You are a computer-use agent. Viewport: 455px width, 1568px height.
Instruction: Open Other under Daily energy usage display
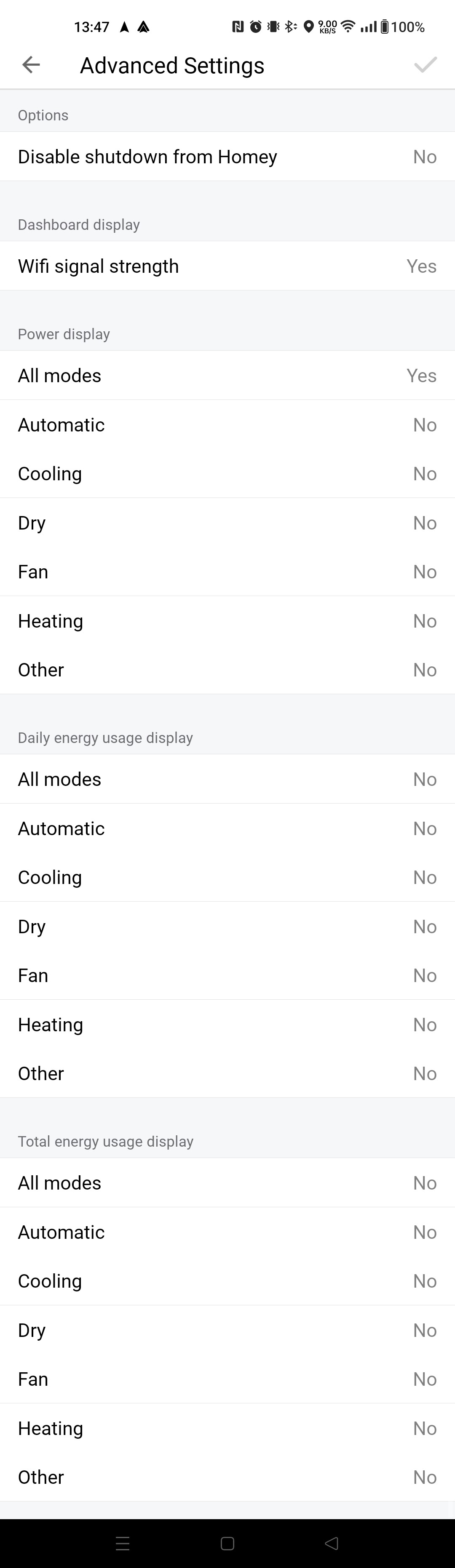coord(227,1073)
